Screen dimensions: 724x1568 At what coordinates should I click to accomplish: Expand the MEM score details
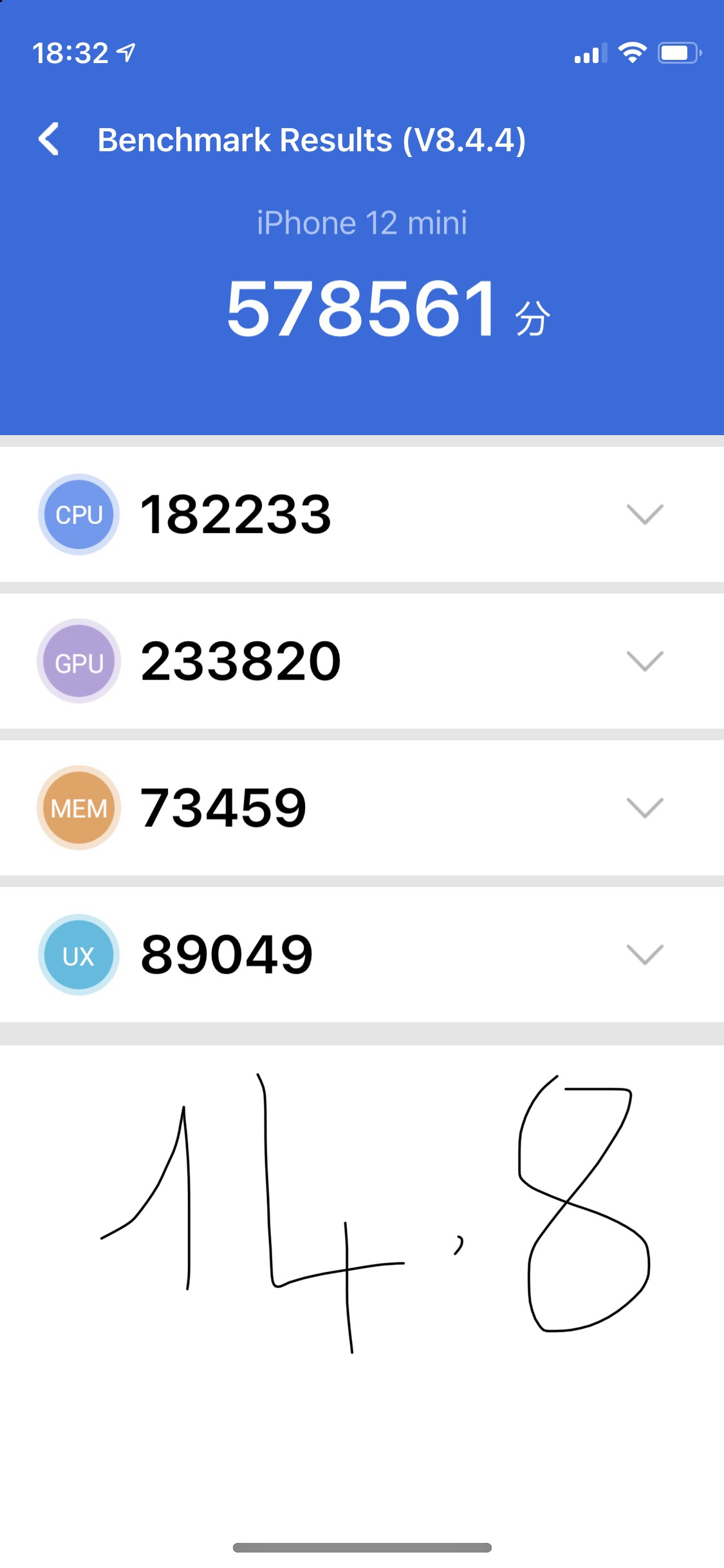(x=645, y=807)
